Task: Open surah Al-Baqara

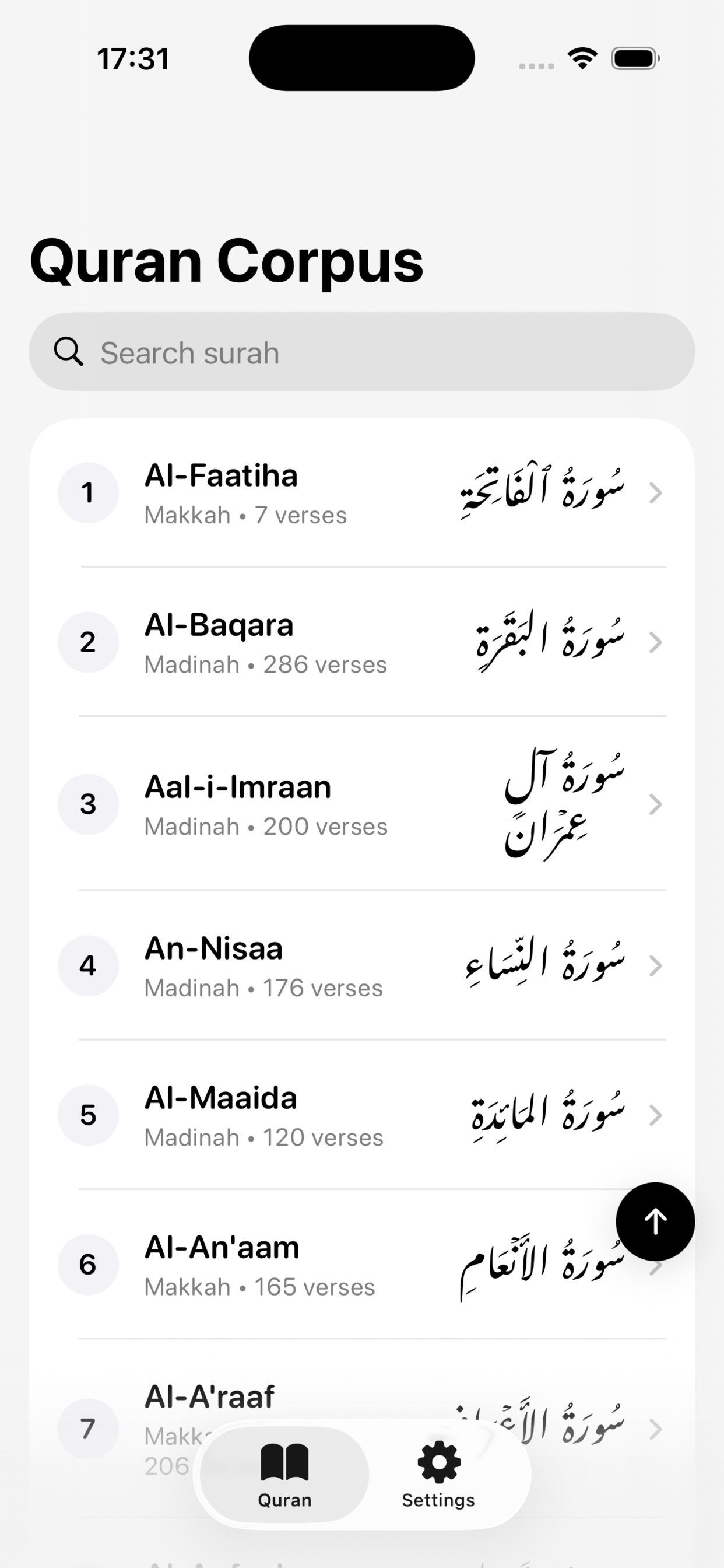Action: [x=362, y=642]
